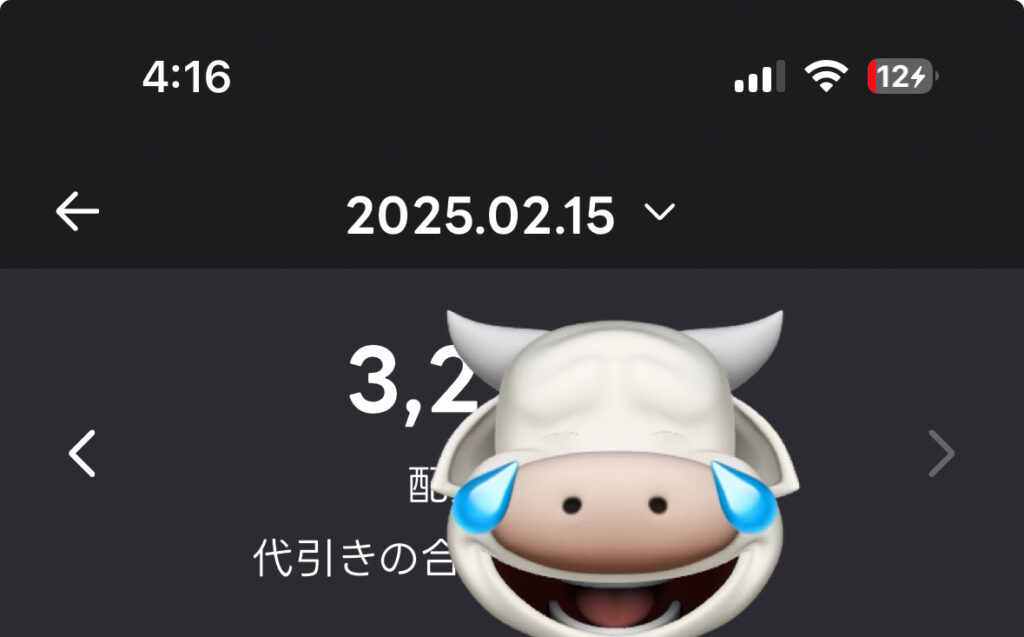Go to the previous day's earnings
Screen dimensions: 1024x637
(x=82, y=453)
